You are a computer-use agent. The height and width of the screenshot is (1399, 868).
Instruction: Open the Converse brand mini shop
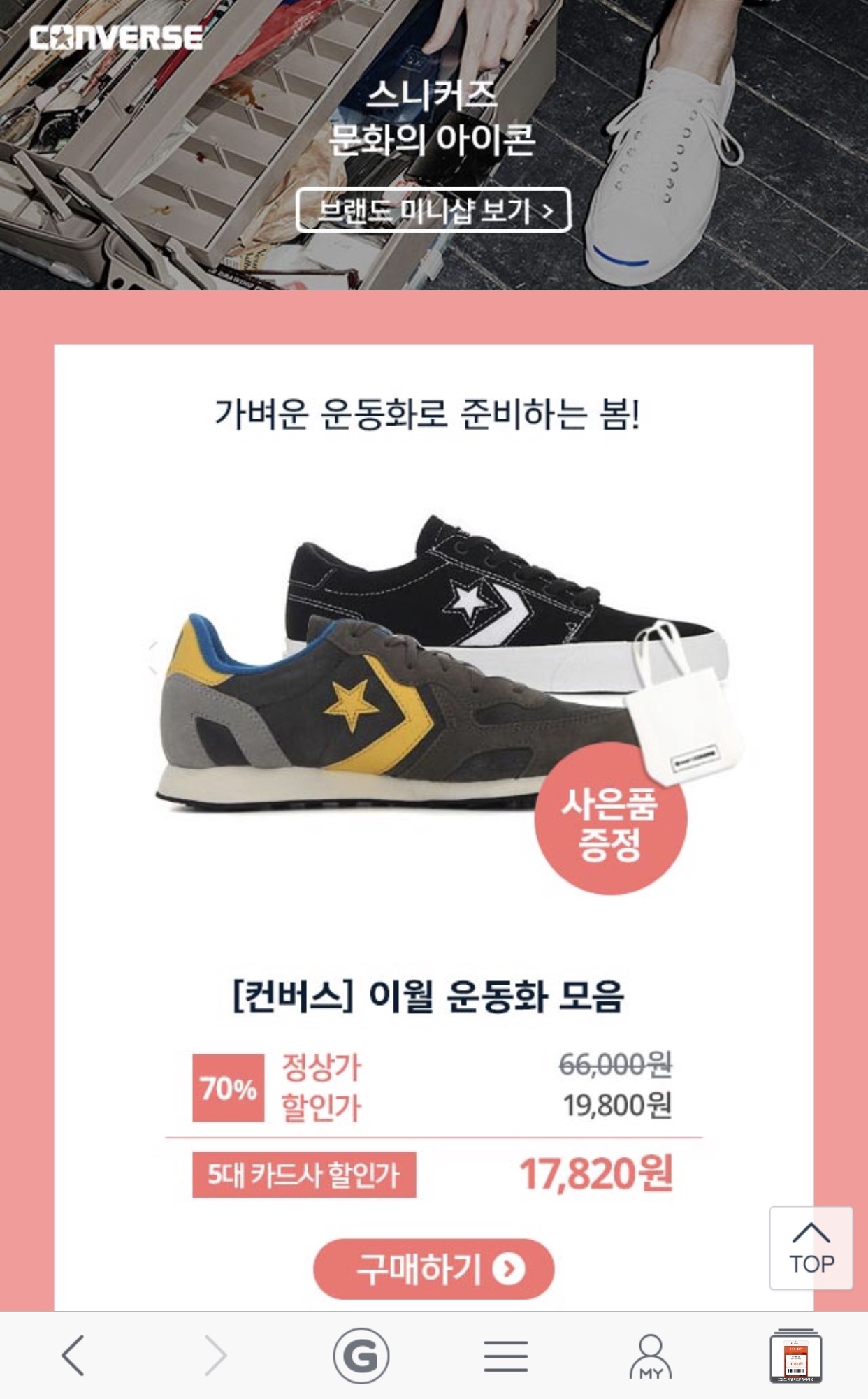[433, 210]
